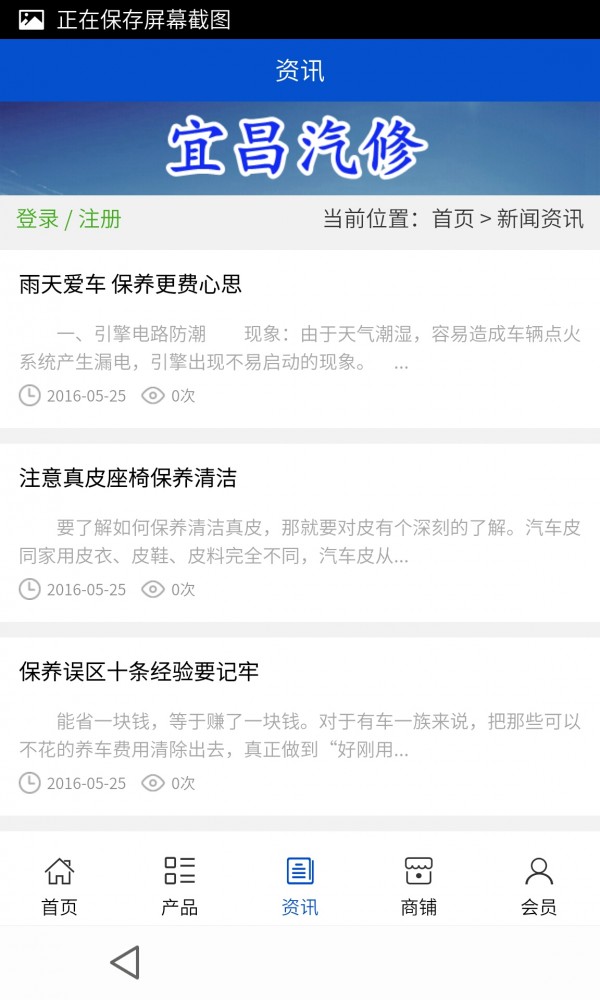Switch to the 首页 tab

tap(59, 885)
